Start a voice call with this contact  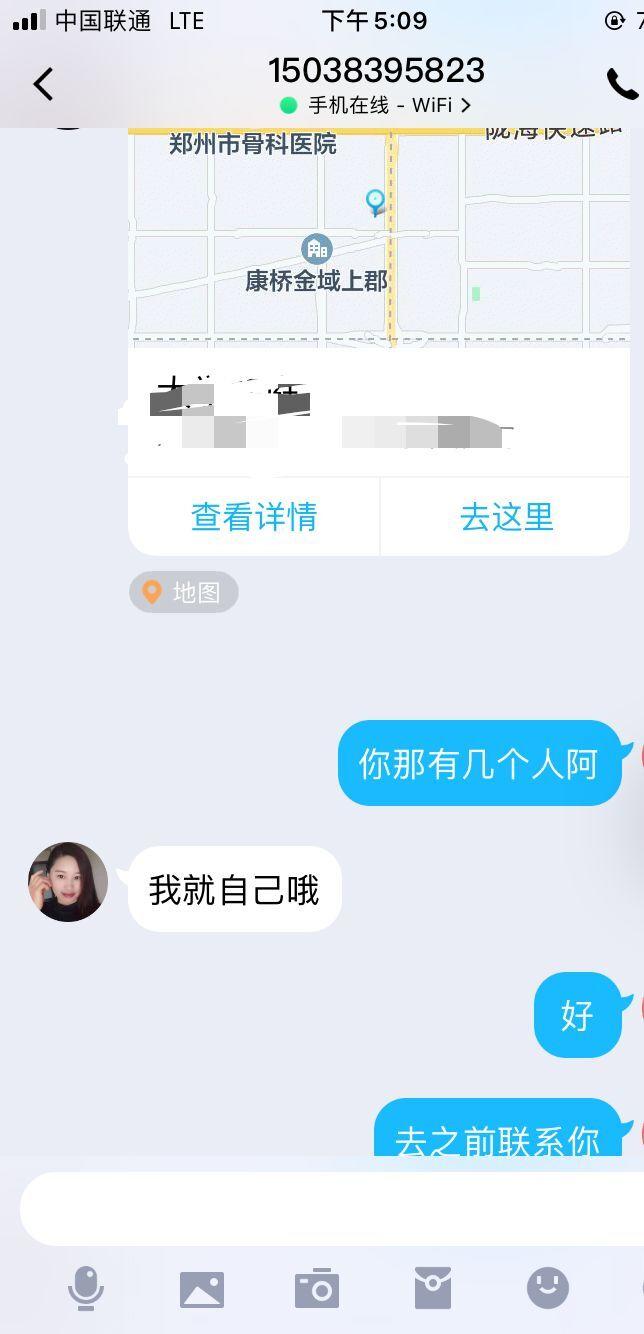(621, 85)
